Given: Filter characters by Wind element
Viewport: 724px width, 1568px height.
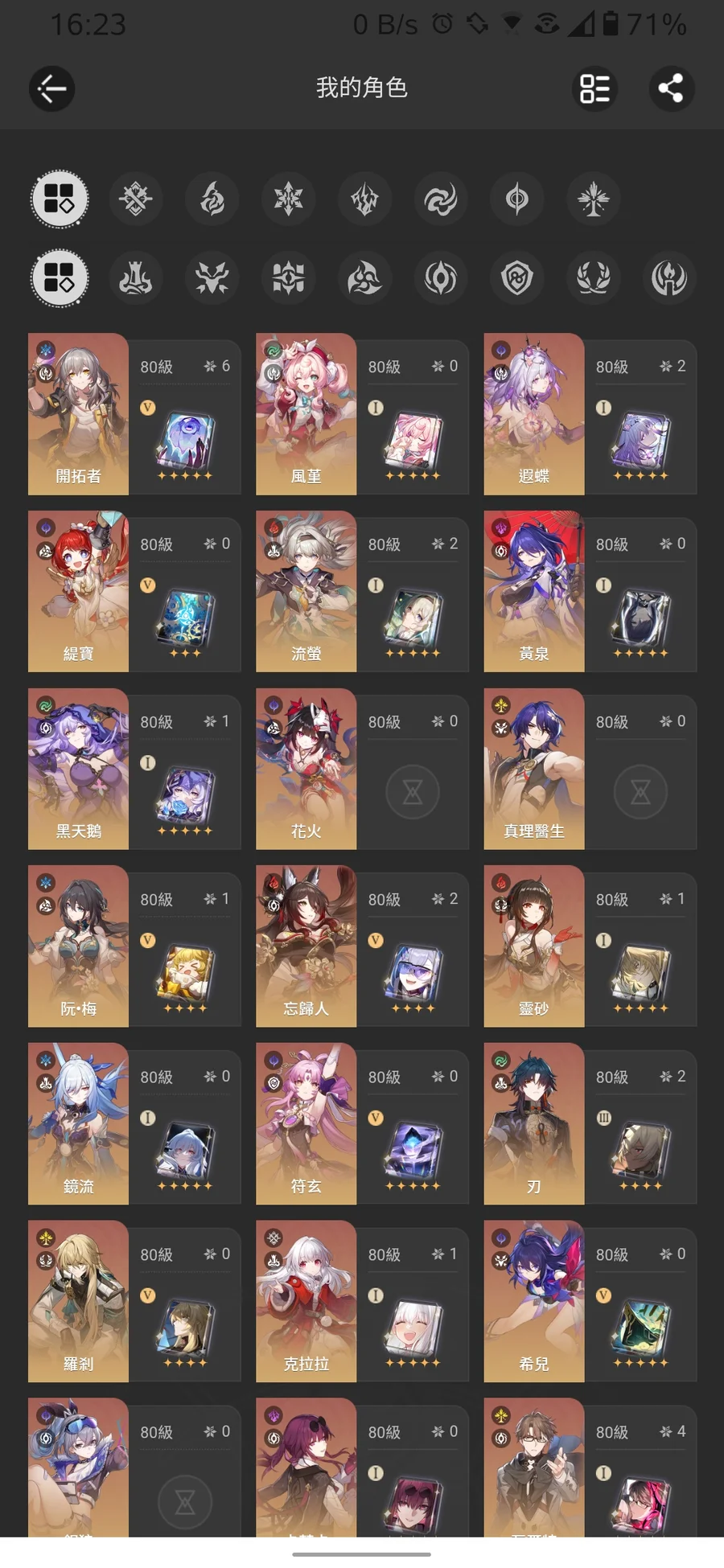Looking at the screenshot, I should pos(441,199).
